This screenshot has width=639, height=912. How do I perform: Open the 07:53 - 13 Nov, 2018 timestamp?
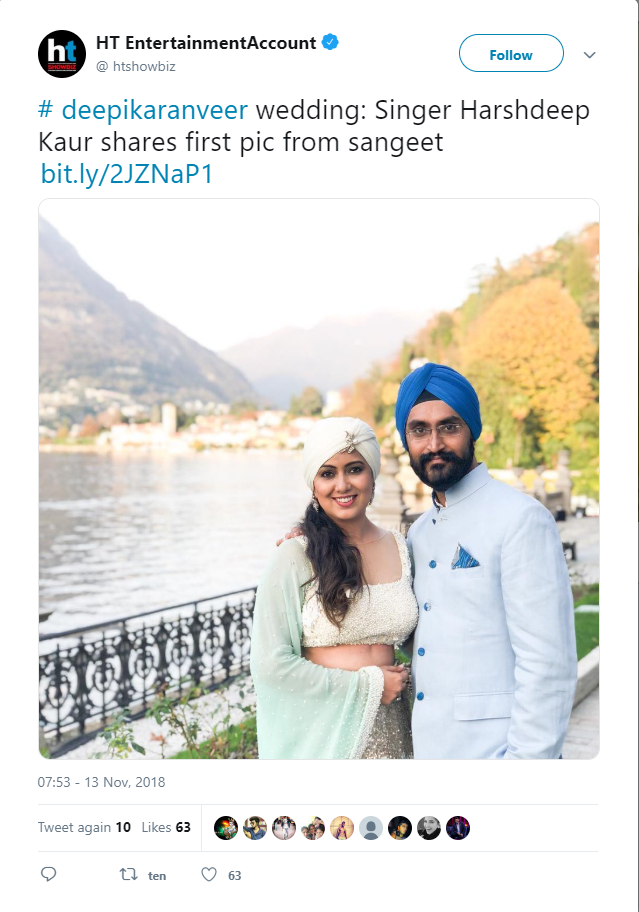pos(101,782)
